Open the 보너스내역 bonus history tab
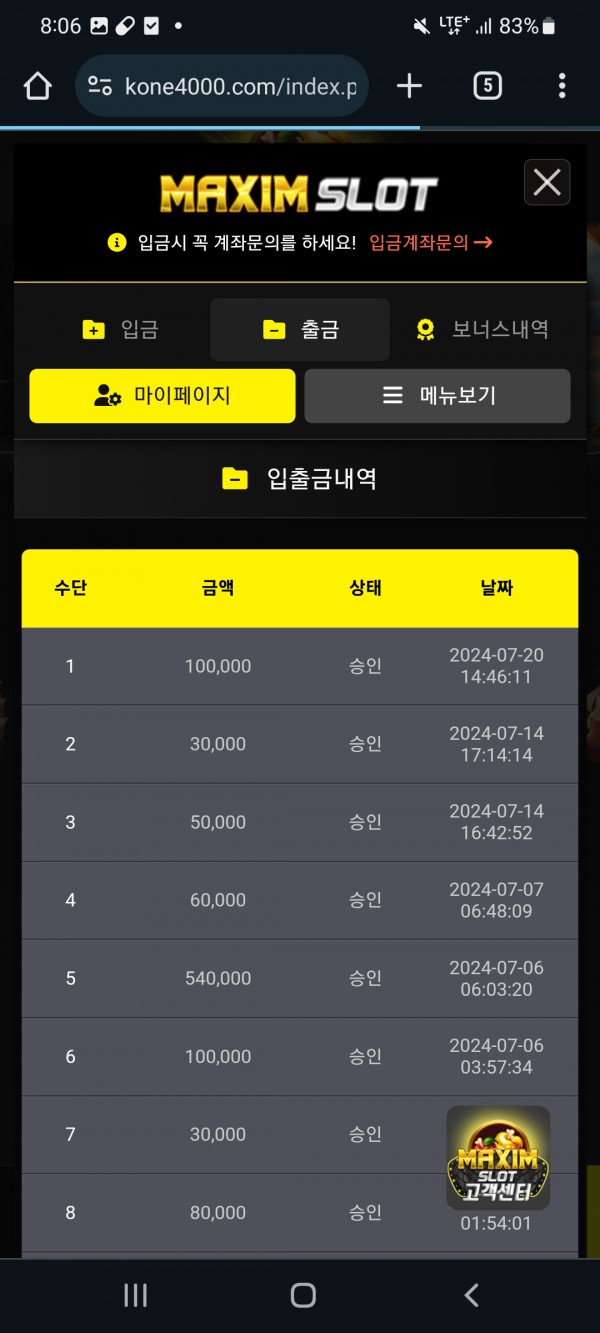The image size is (600, 1333). pyautogui.click(x=482, y=329)
